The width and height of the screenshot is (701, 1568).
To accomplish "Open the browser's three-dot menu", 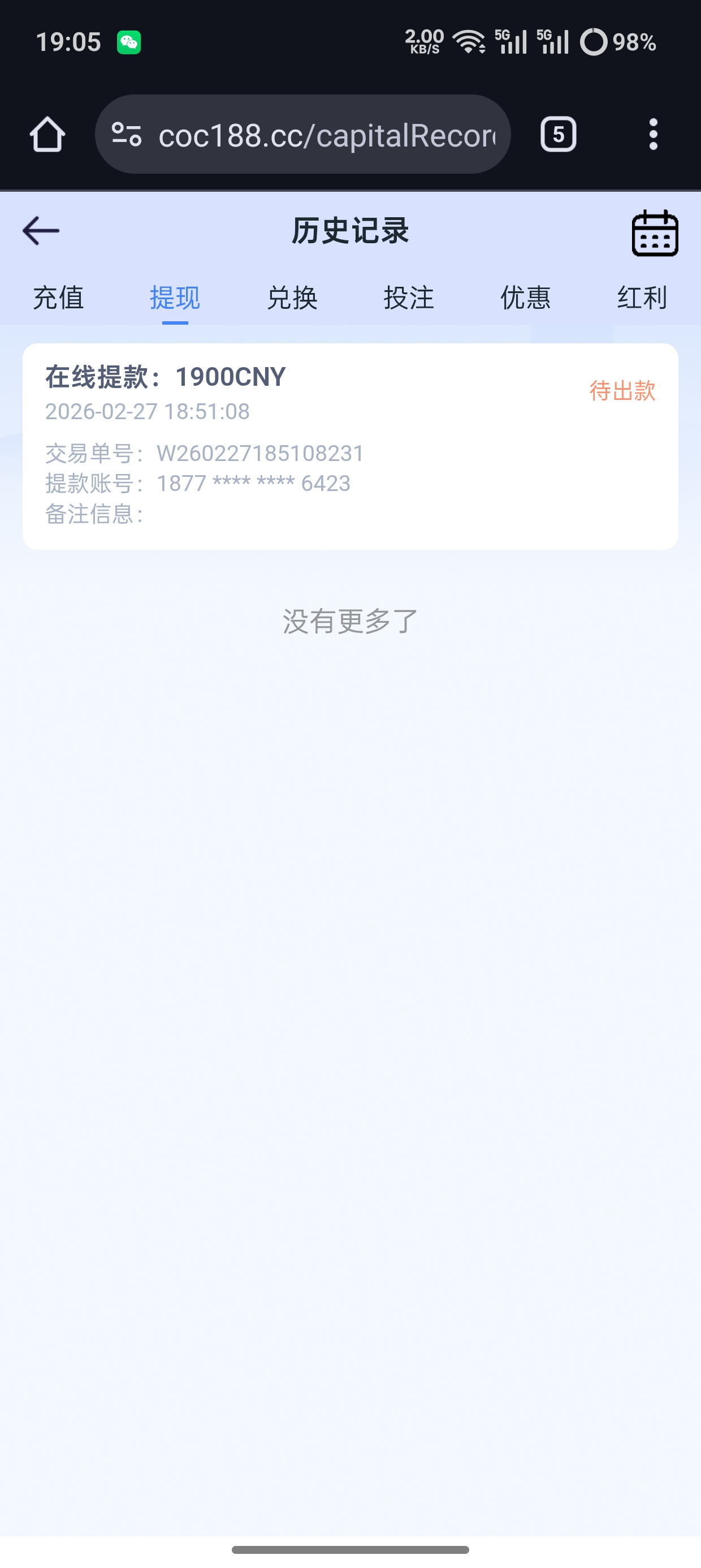I will pos(654,135).
